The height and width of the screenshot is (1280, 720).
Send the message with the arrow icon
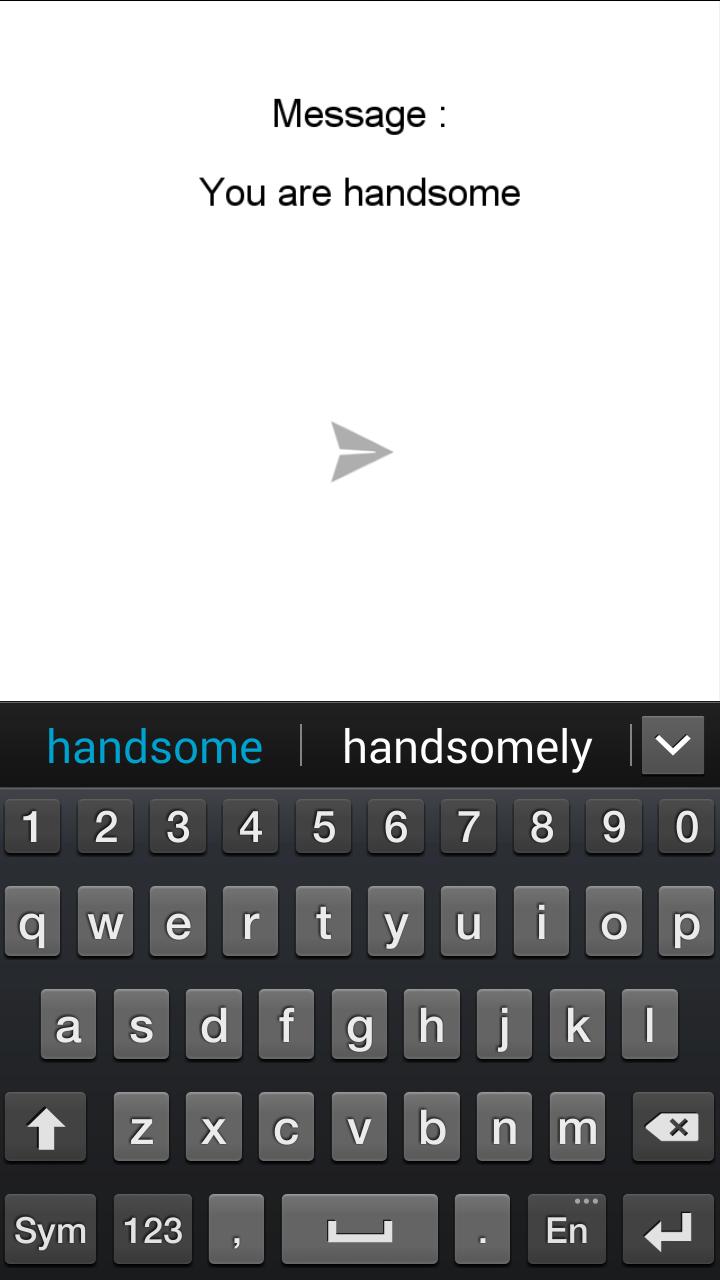click(361, 452)
